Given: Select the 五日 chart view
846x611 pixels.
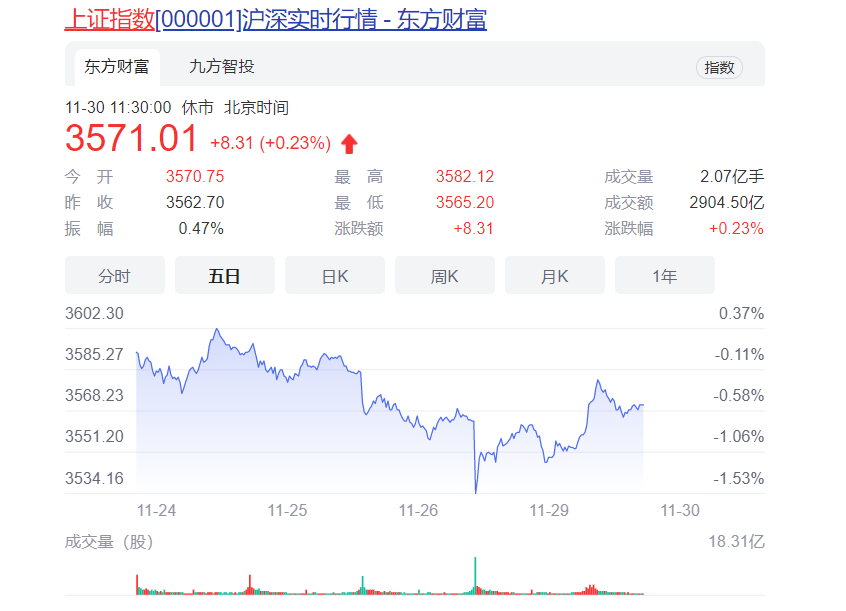Looking at the screenshot, I should (x=225, y=276).
